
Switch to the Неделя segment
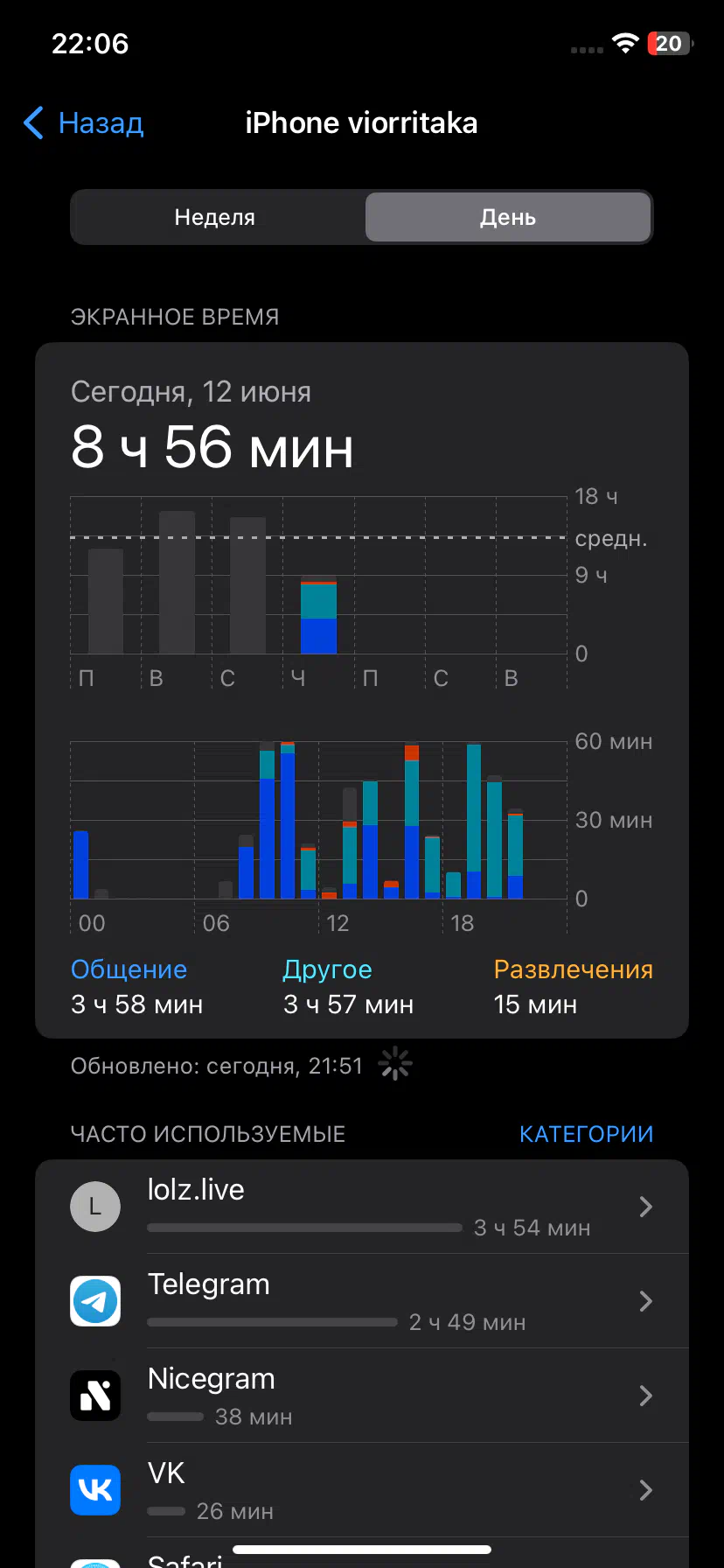click(215, 217)
